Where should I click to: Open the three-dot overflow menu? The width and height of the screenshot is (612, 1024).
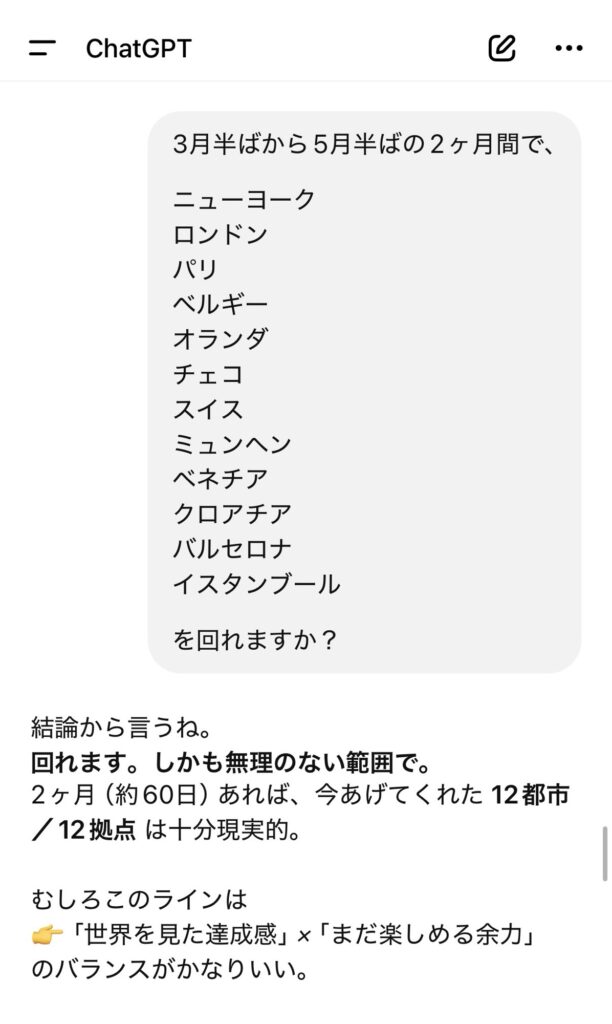(568, 47)
